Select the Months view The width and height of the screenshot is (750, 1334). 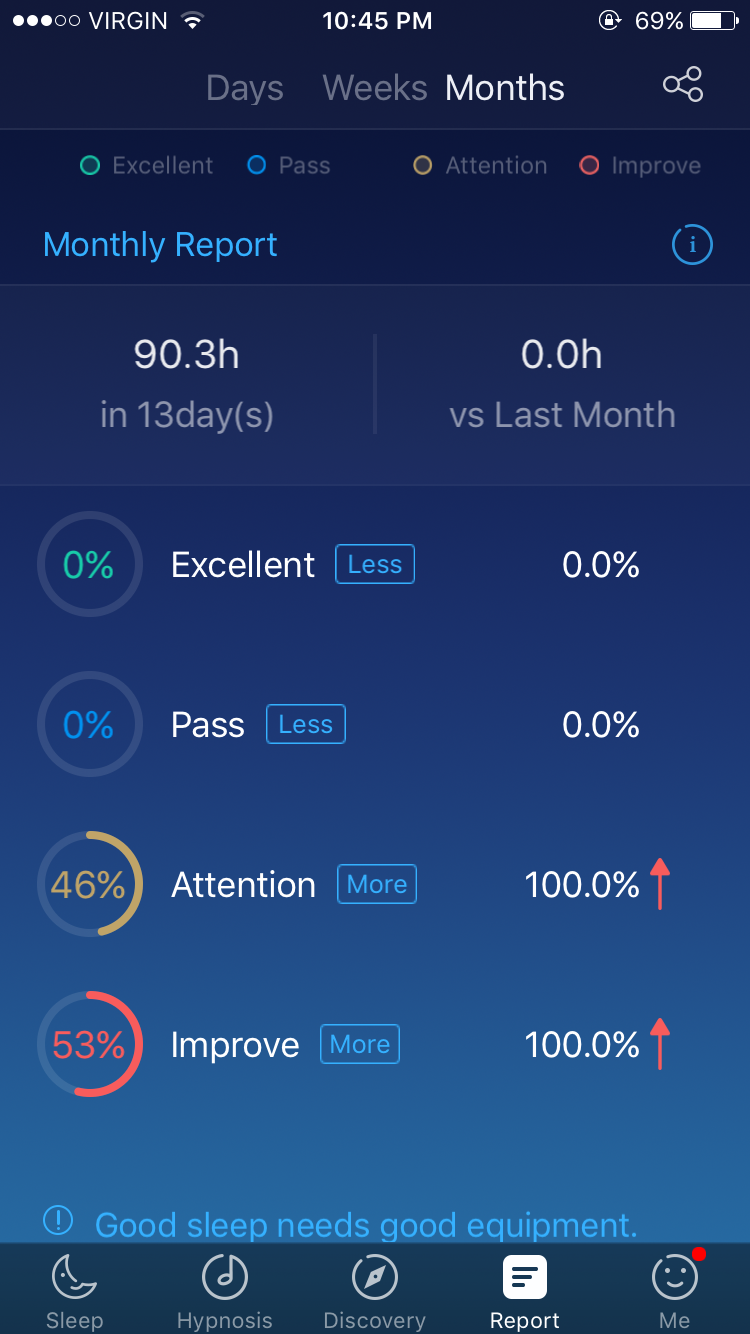[x=505, y=88]
